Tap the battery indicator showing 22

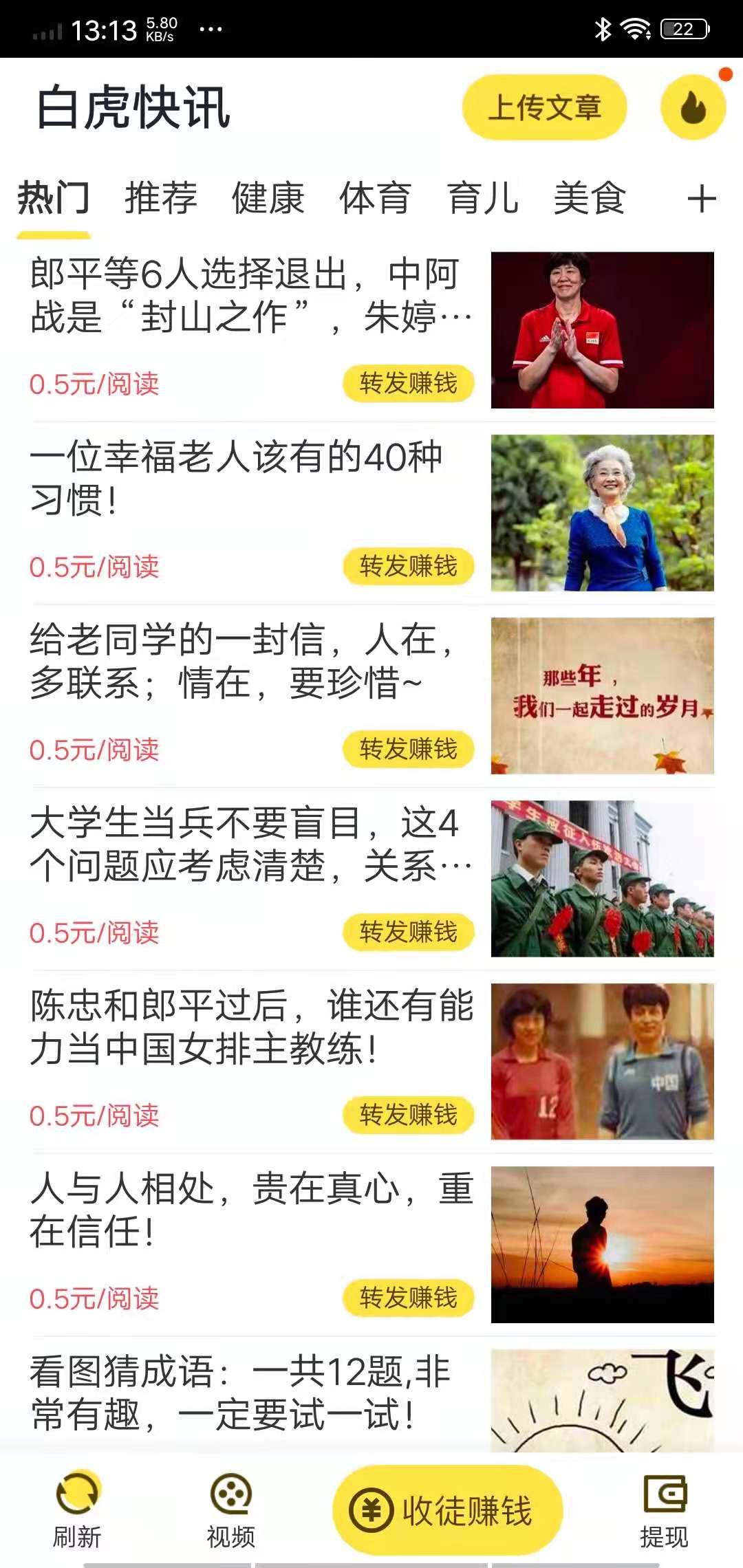(x=686, y=29)
